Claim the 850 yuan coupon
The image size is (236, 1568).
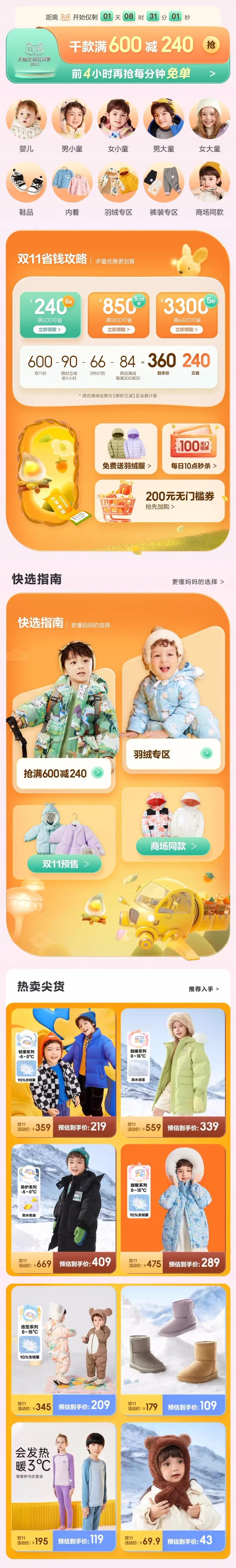point(118,329)
